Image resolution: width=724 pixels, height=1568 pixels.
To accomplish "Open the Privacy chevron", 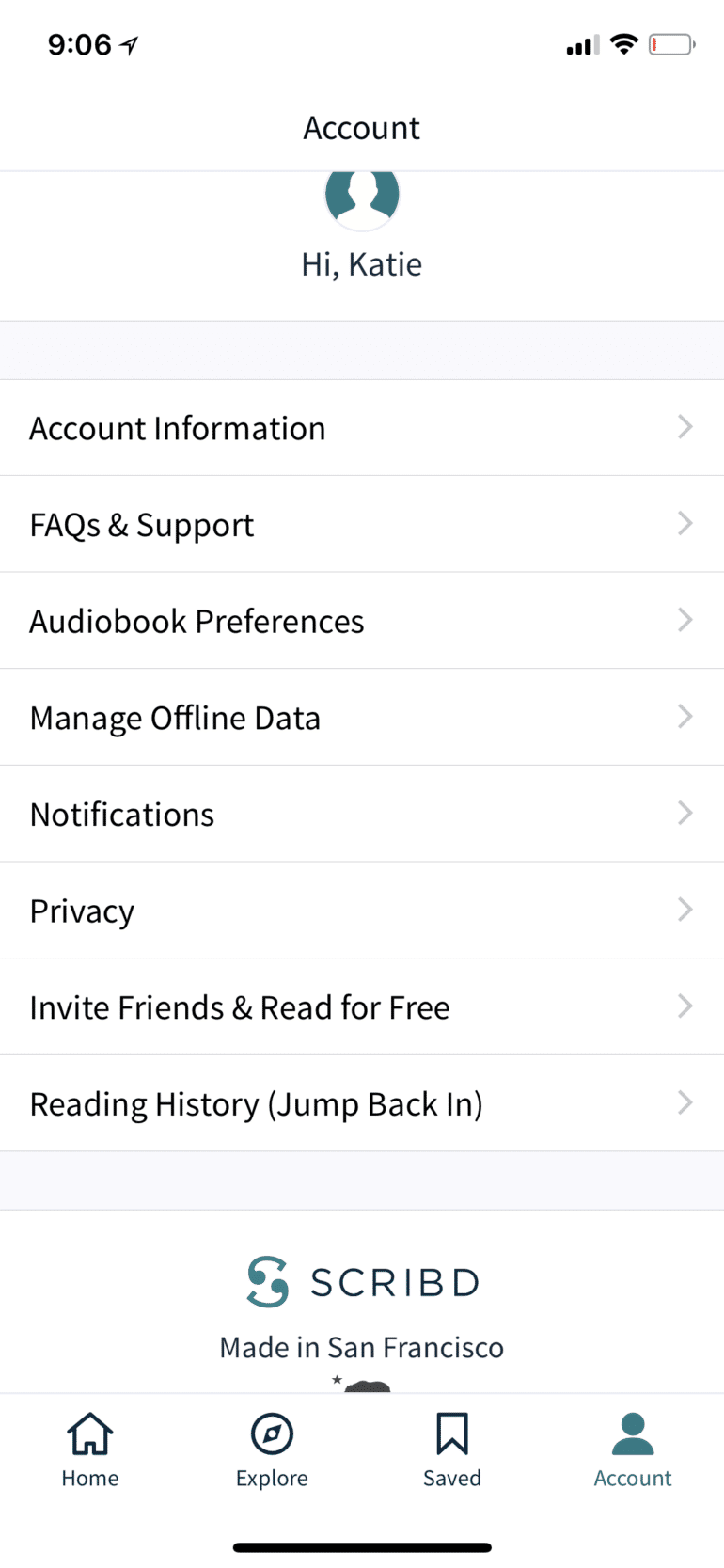I will coord(685,910).
